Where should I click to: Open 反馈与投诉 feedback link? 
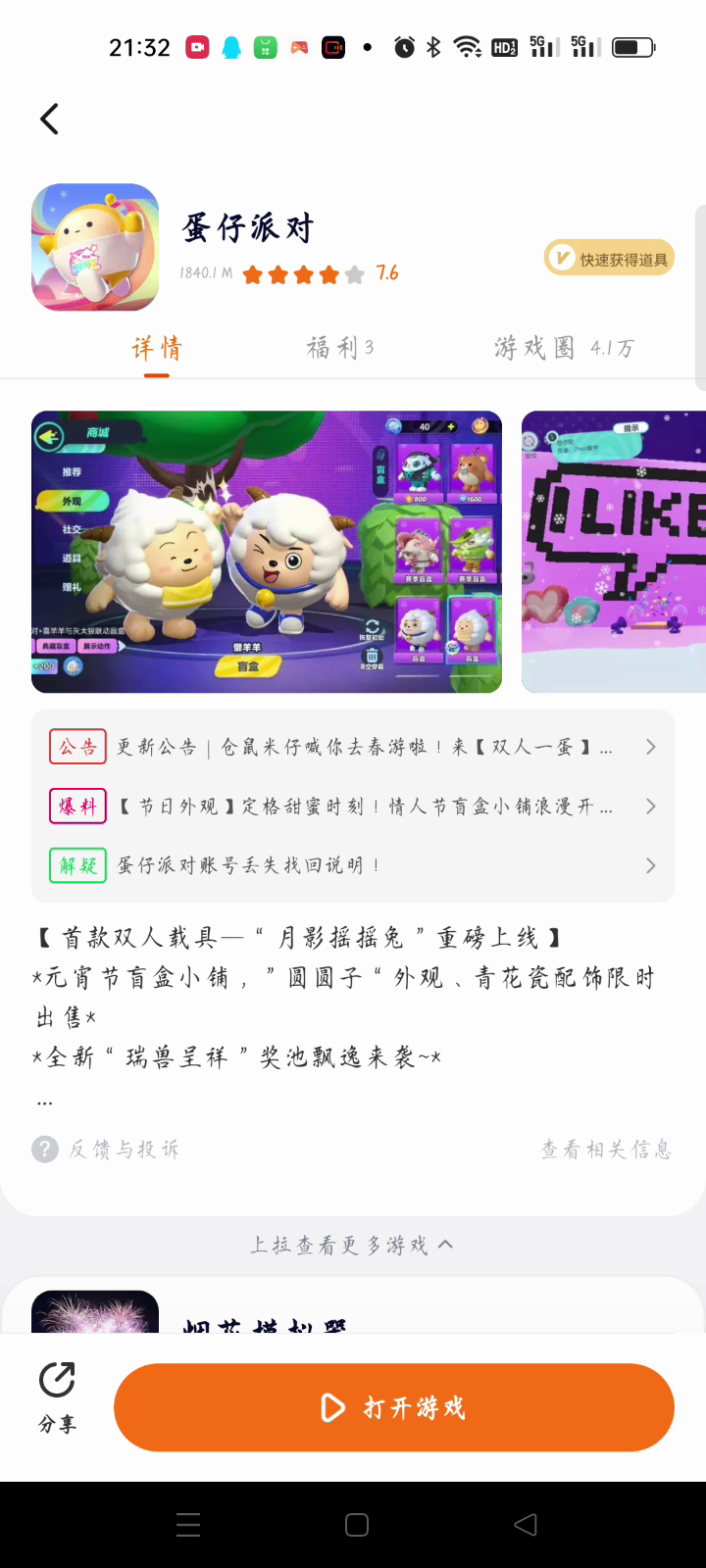point(106,1149)
